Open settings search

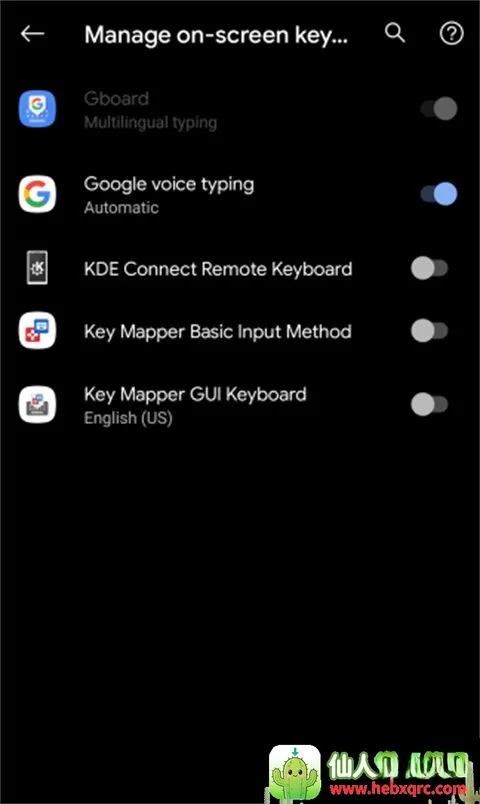pos(394,33)
